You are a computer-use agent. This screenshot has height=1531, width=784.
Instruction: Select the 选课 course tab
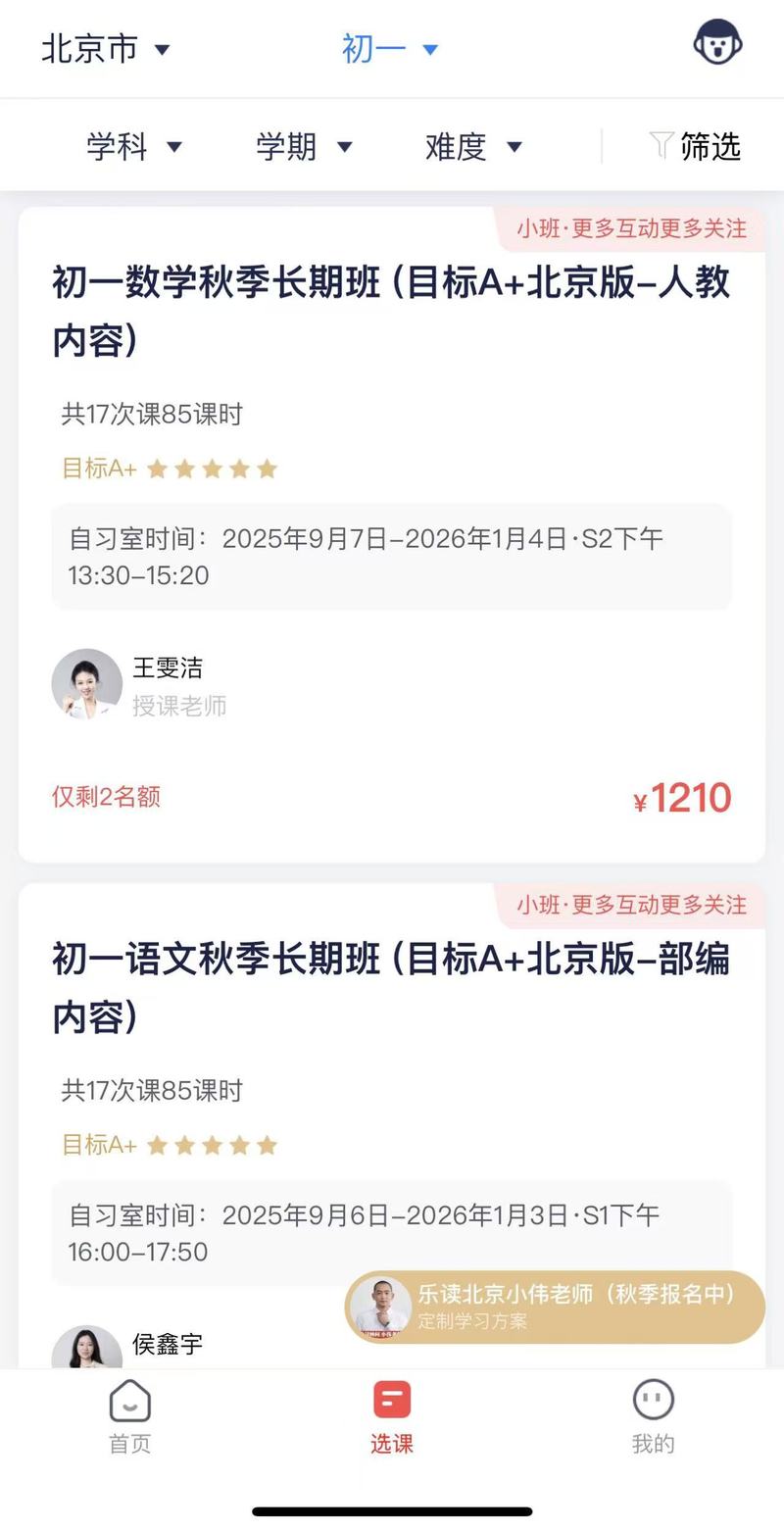click(x=392, y=1416)
